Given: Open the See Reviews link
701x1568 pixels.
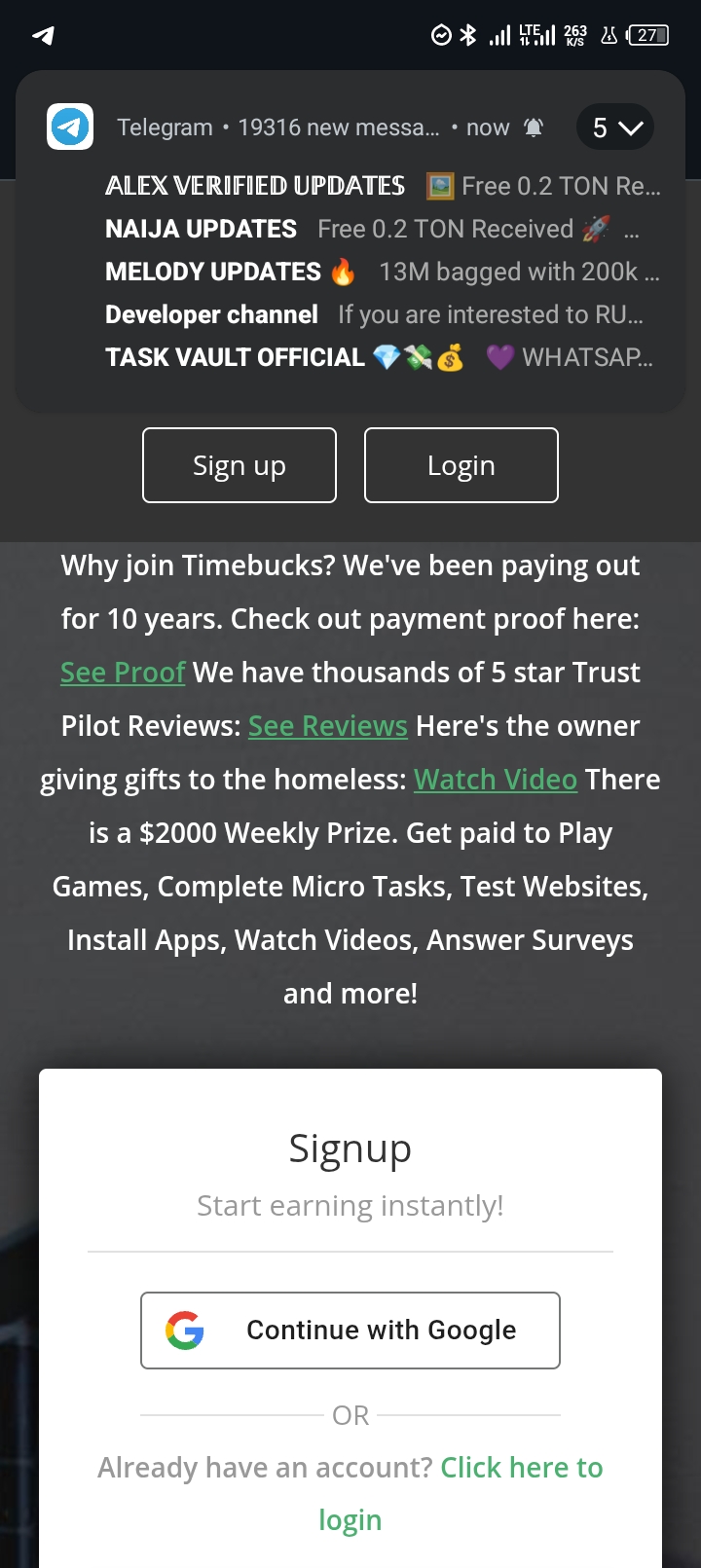Looking at the screenshot, I should tap(328, 726).
